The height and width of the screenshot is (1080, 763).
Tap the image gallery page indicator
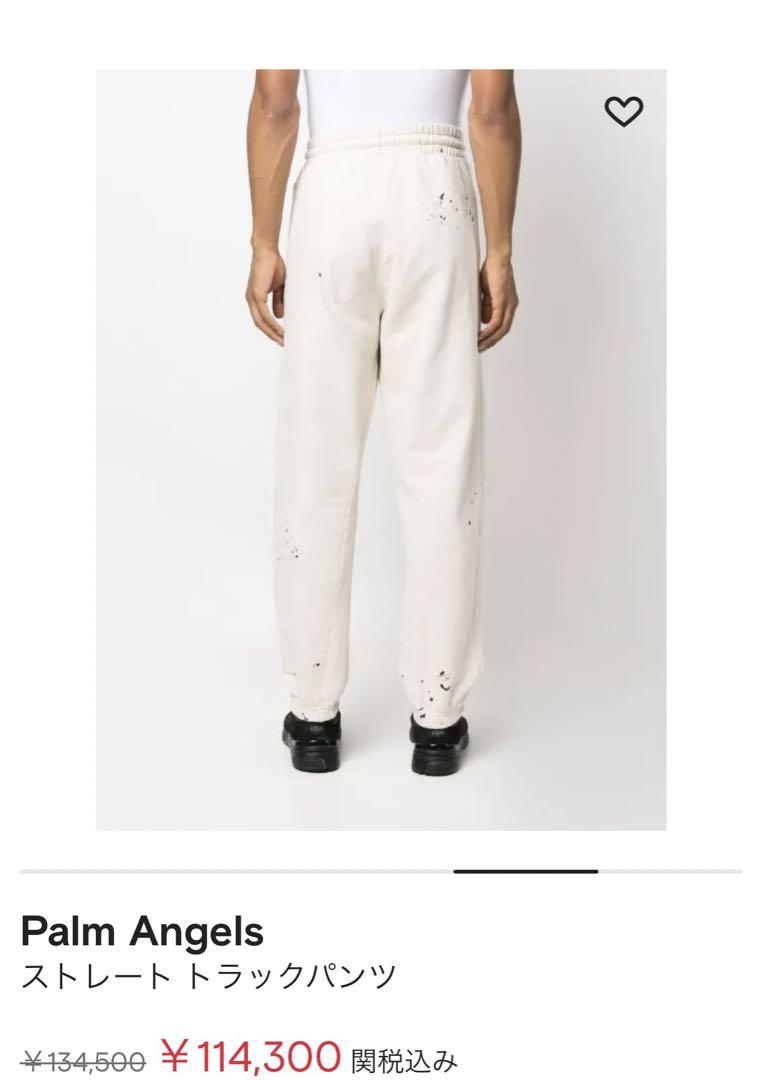[x=525, y=871]
